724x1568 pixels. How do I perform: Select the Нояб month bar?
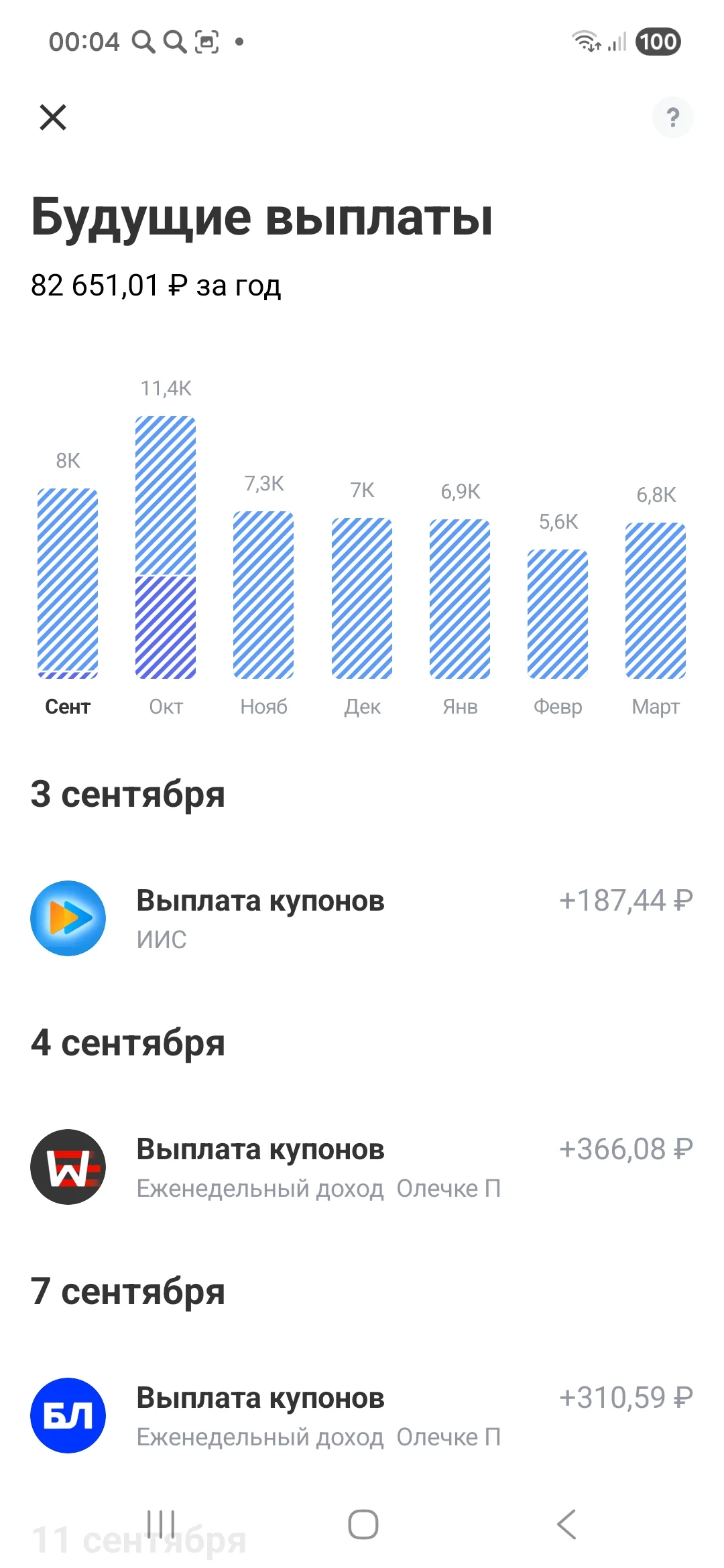[263, 594]
